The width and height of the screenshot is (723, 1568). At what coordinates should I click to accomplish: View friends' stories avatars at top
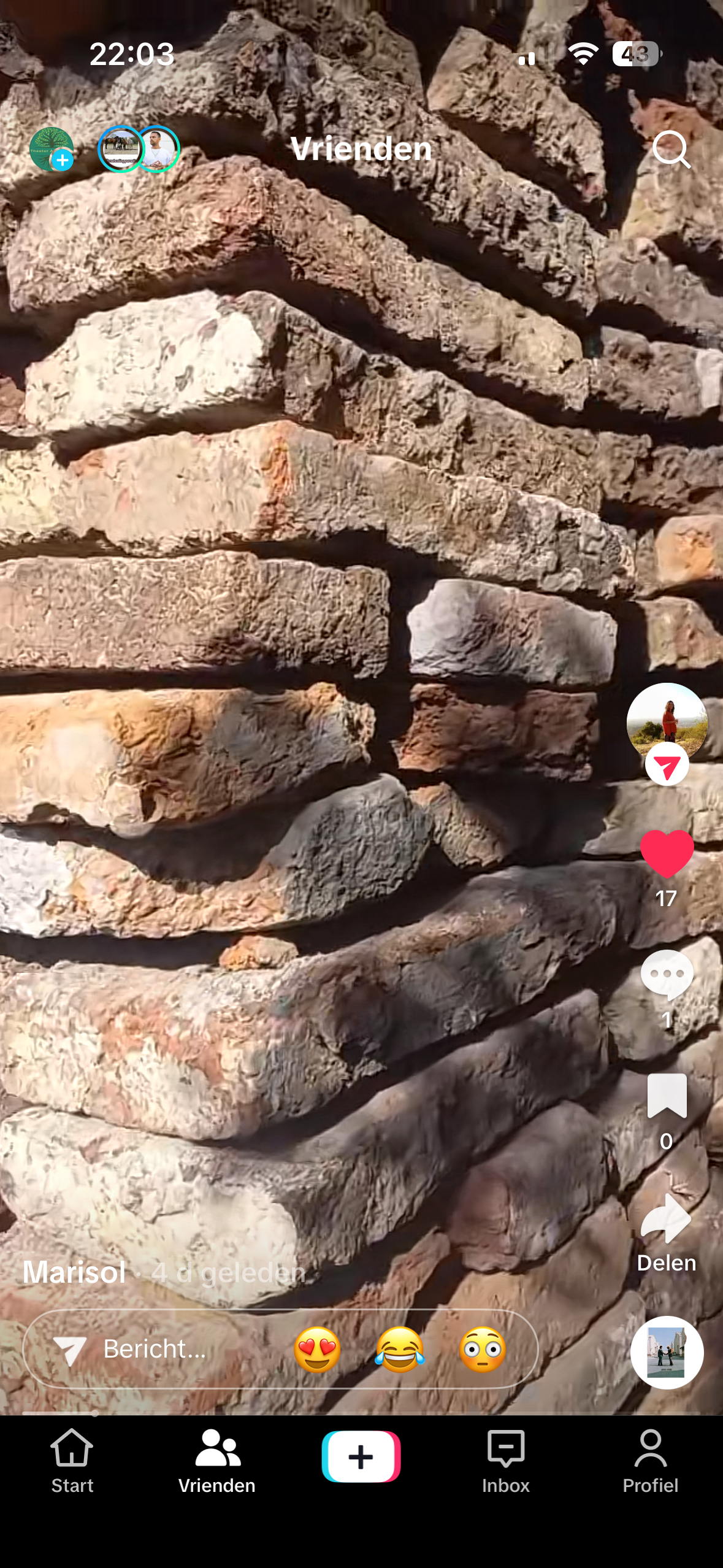click(139, 149)
